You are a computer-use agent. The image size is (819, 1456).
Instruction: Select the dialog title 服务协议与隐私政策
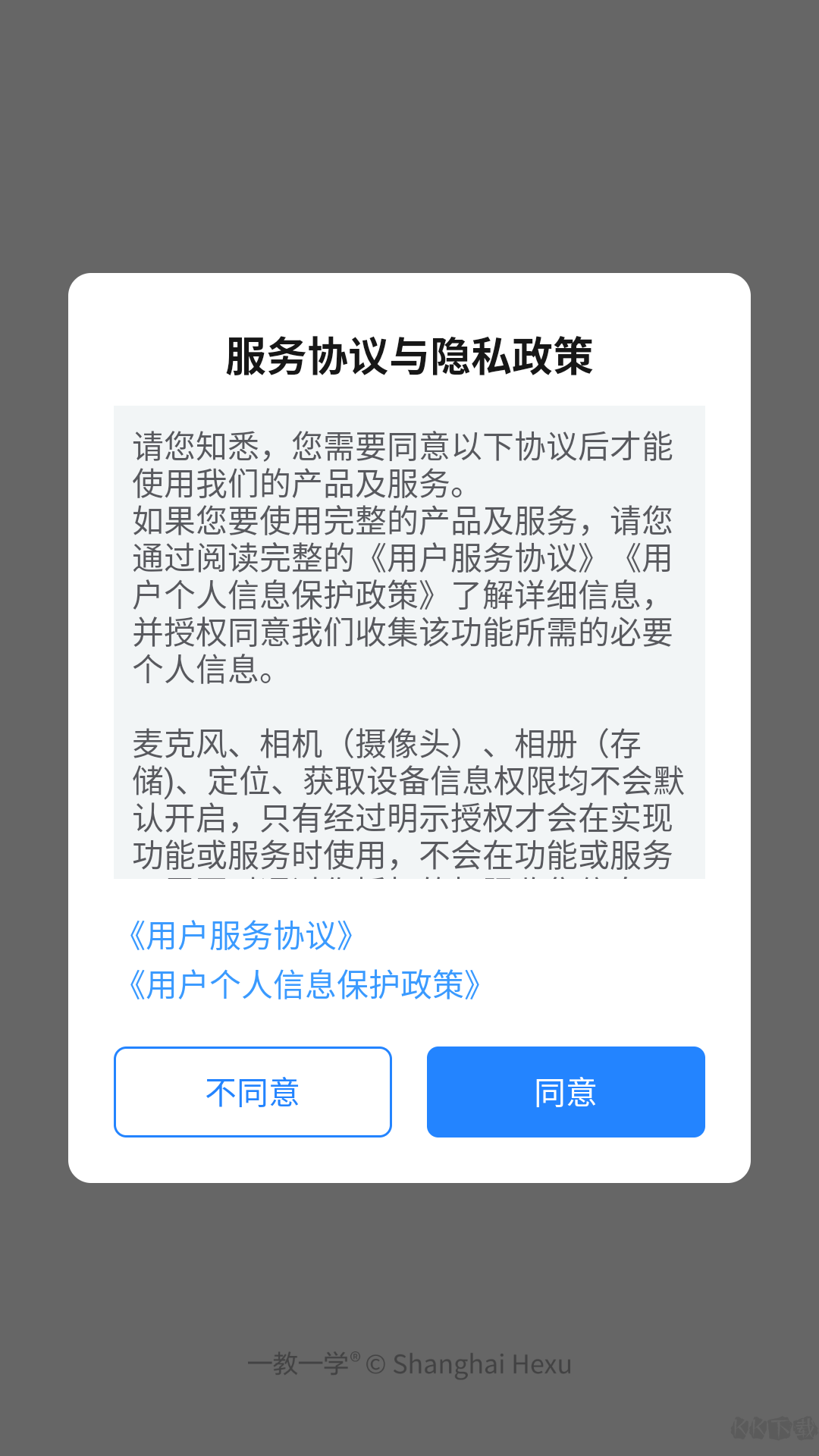[409, 354]
